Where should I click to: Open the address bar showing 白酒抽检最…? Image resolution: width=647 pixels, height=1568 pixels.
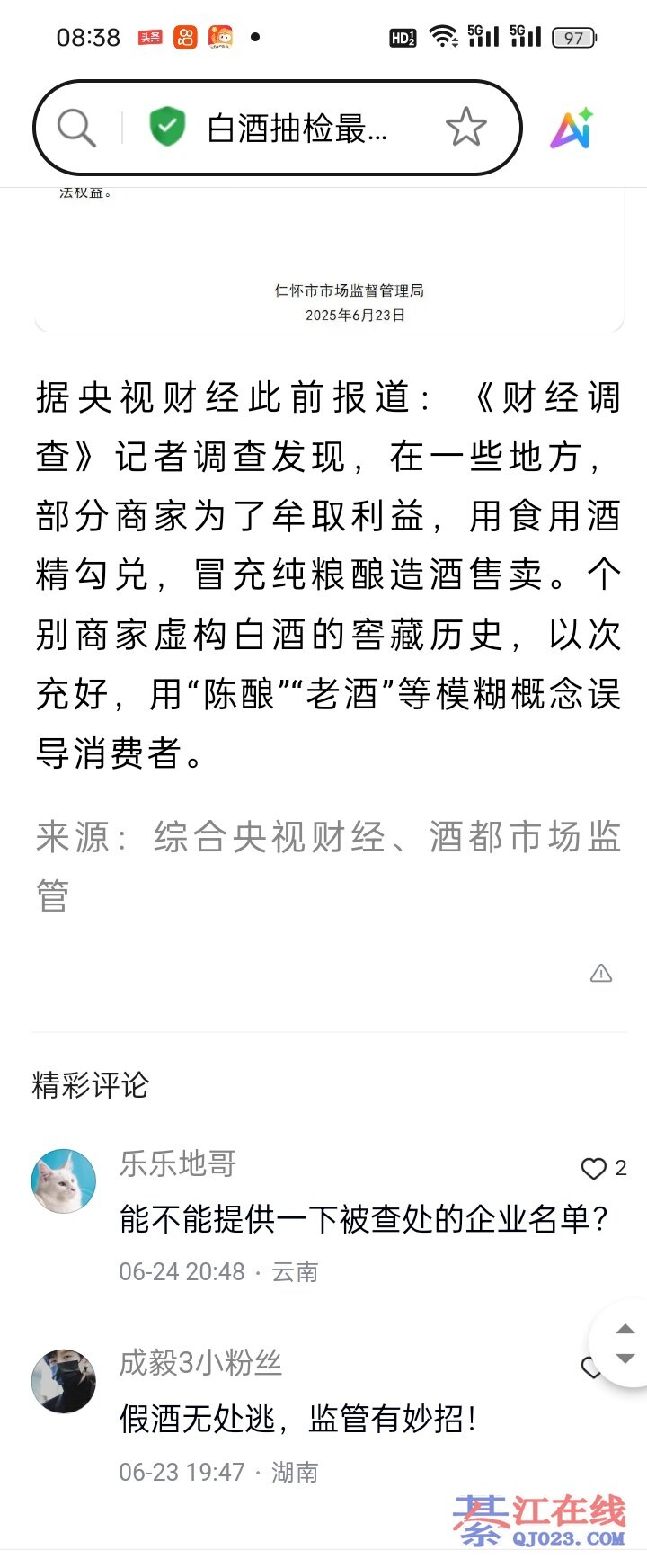coord(297,129)
